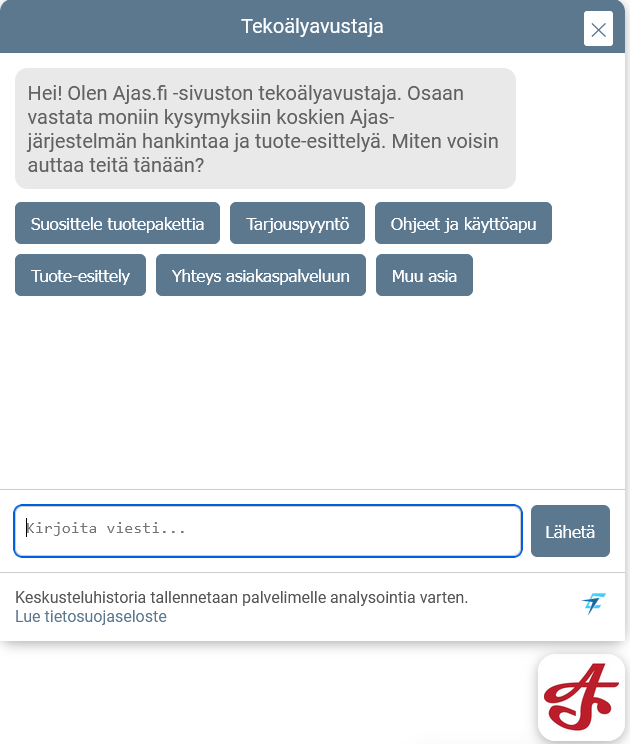630x745 pixels.
Task: Focus the Kirjoita viesti message field
Action: click(x=268, y=530)
